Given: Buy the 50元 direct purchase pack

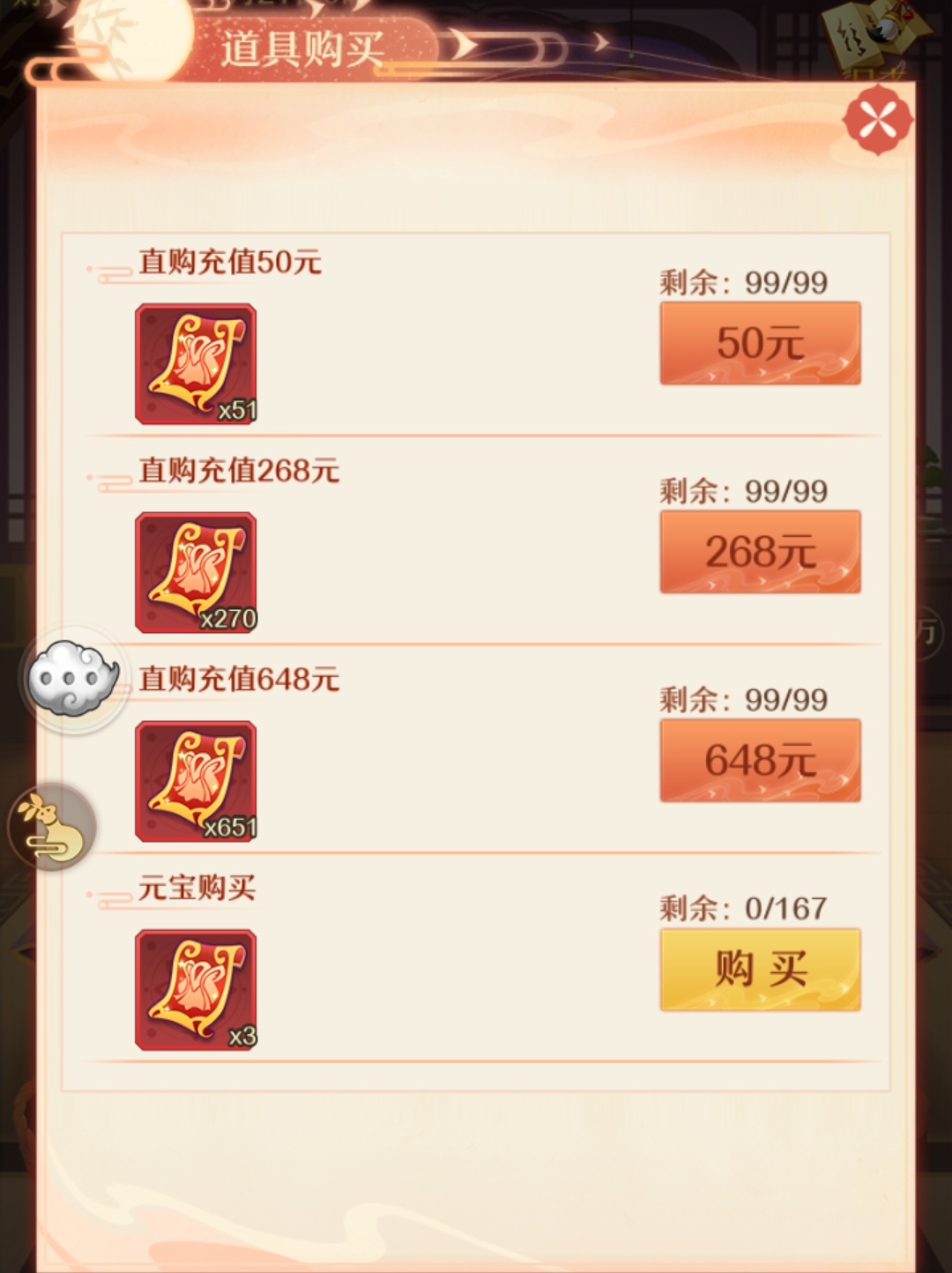Looking at the screenshot, I should tap(760, 343).
